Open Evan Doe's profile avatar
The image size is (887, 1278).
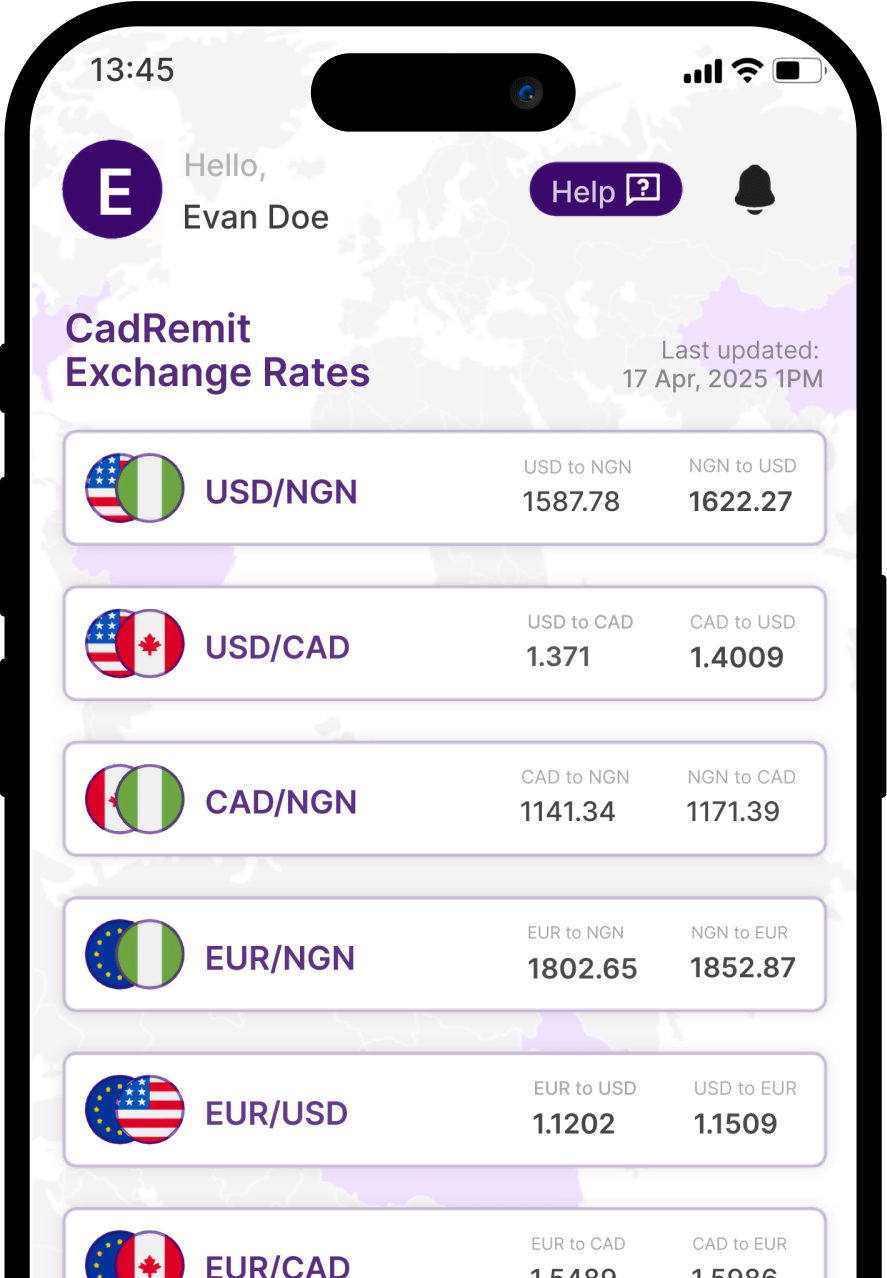[x=112, y=189]
